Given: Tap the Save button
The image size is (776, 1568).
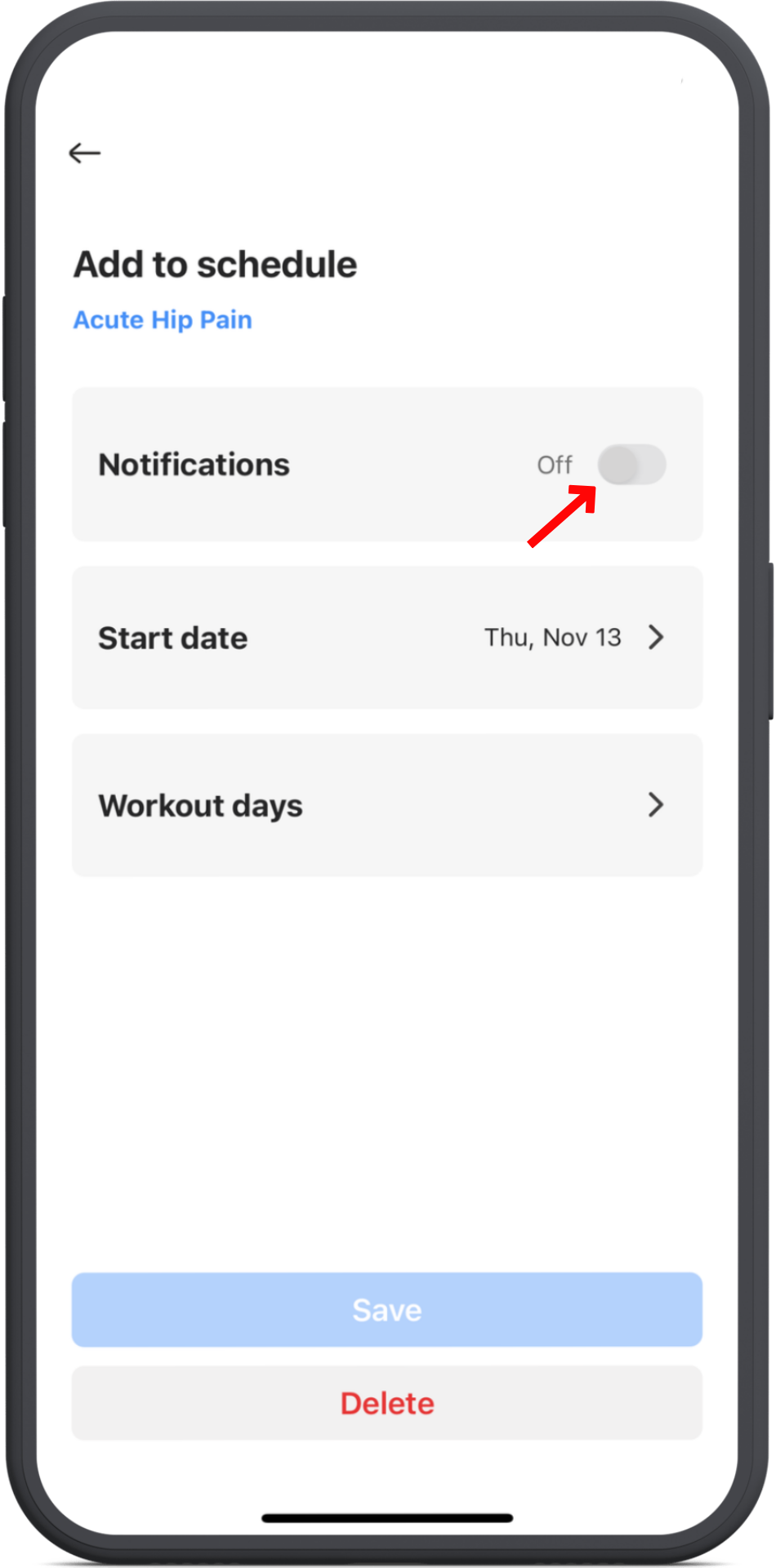Looking at the screenshot, I should coord(386,1310).
